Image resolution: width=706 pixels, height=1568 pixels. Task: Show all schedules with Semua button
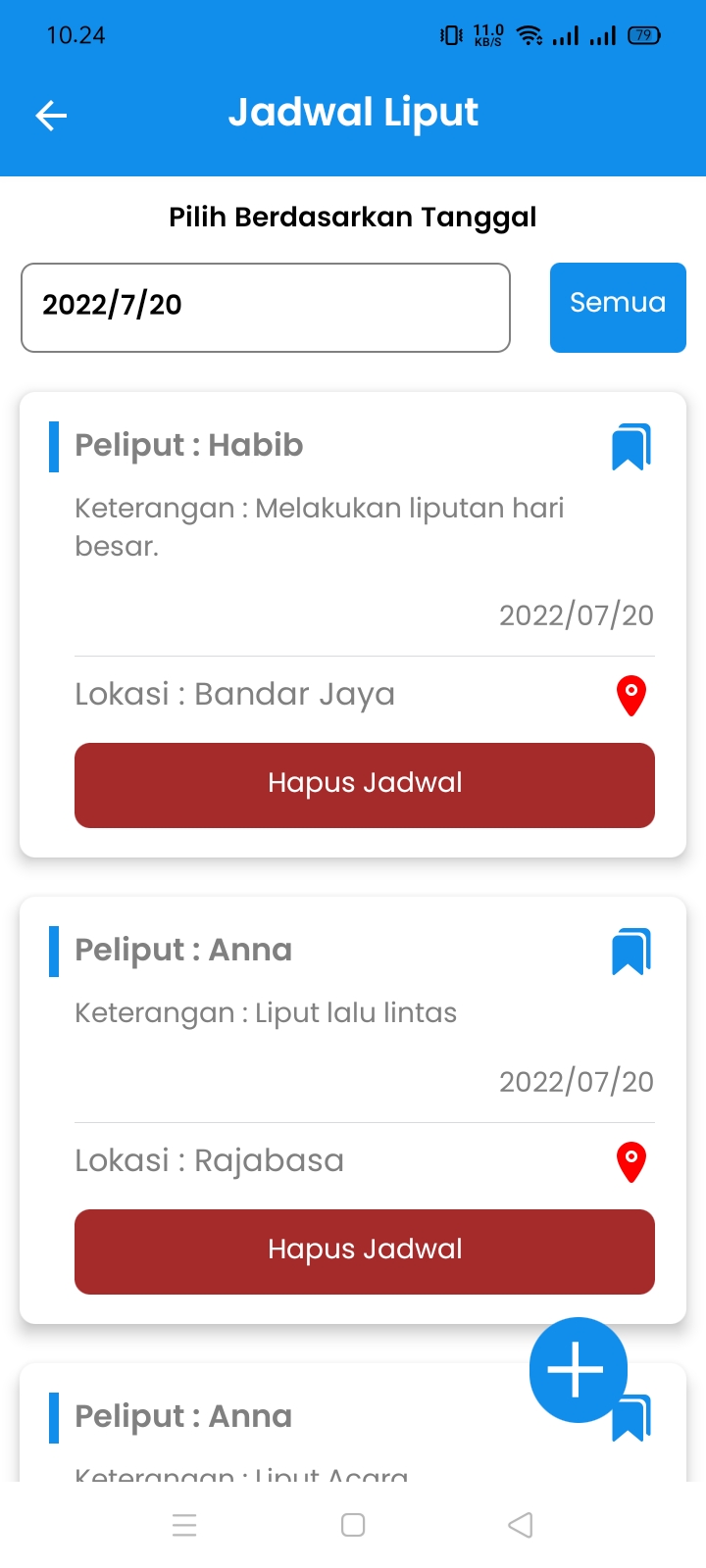pyautogui.click(x=618, y=308)
